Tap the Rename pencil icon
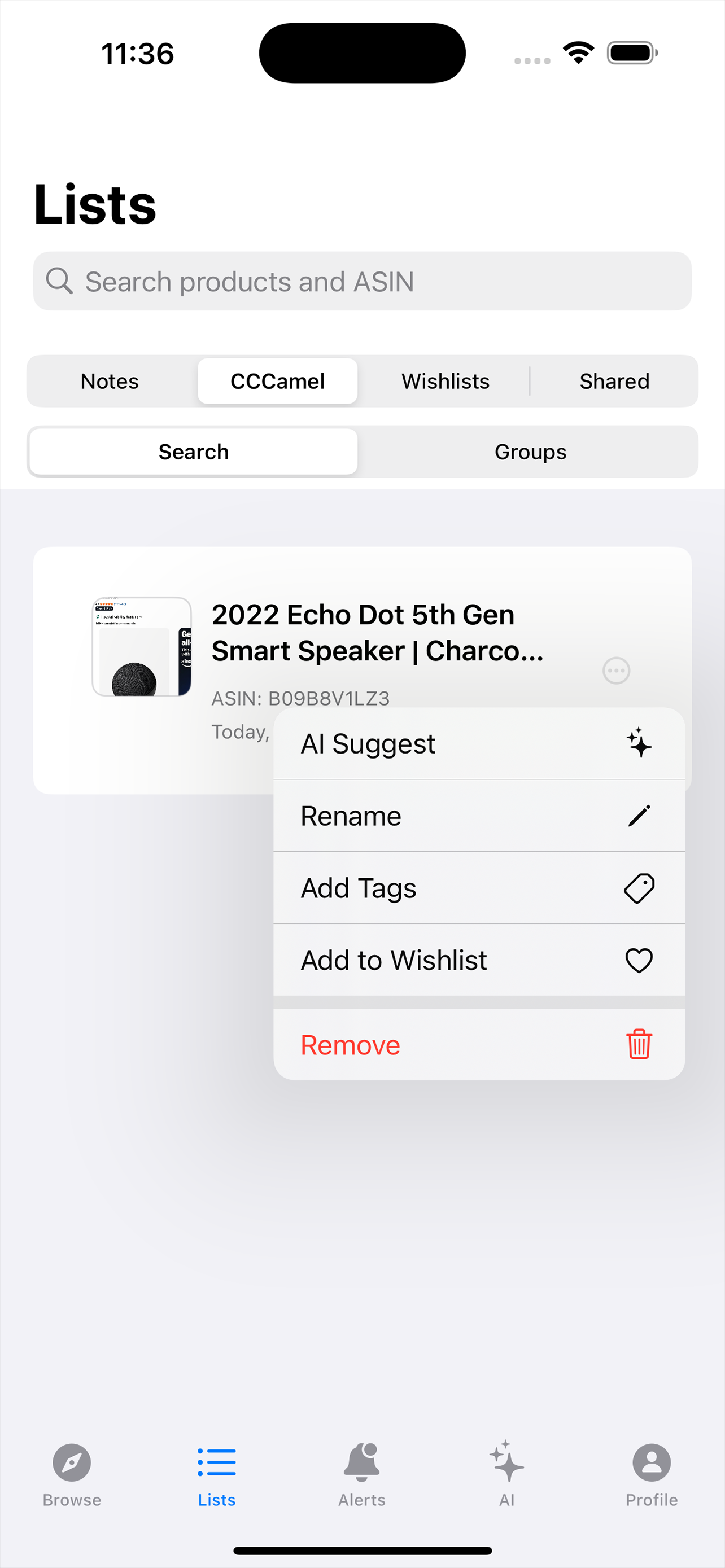The image size is (725, 1568). pyautogui.click(x=638, y=816)
